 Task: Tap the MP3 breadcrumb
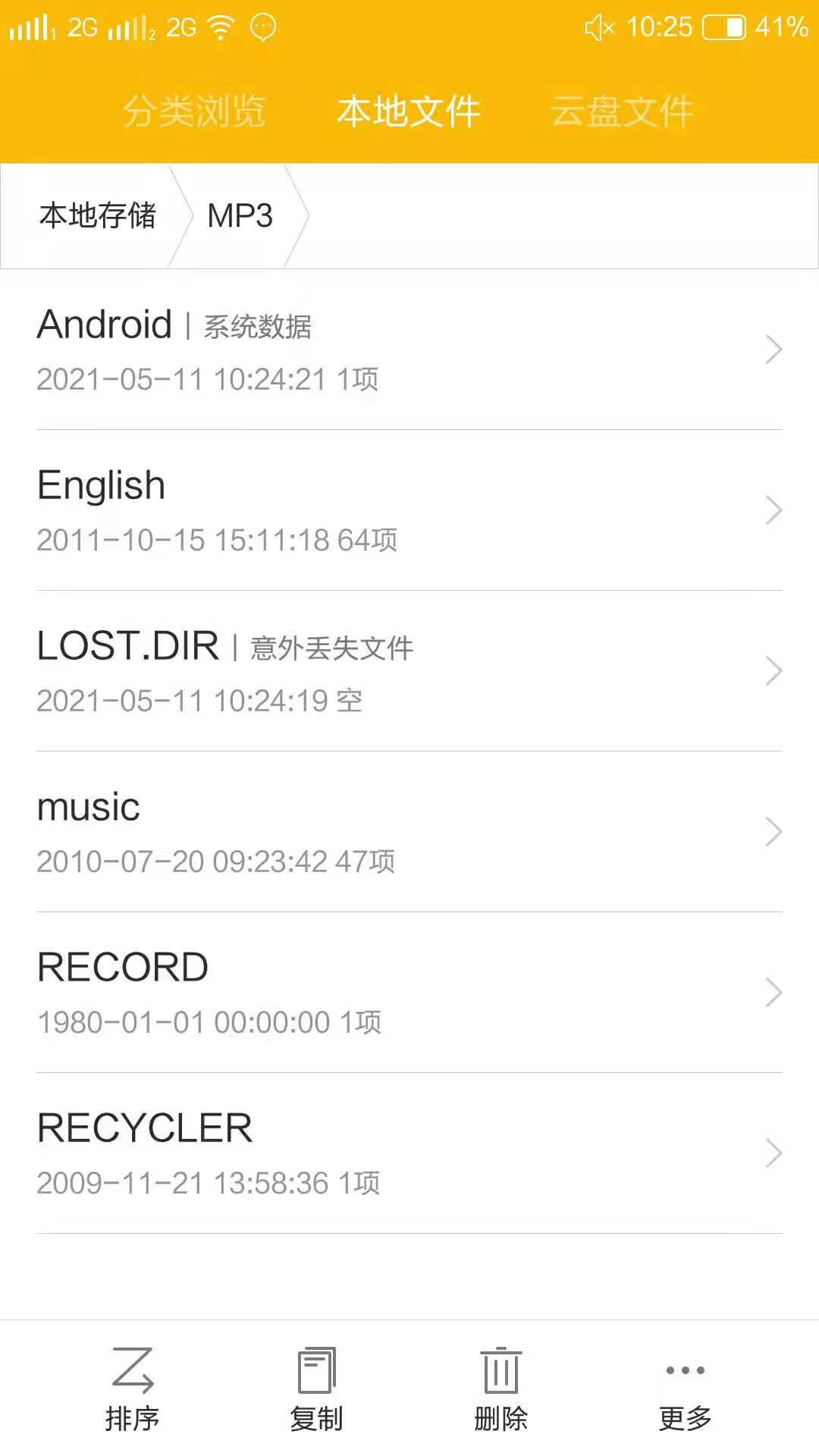[240, 216]
